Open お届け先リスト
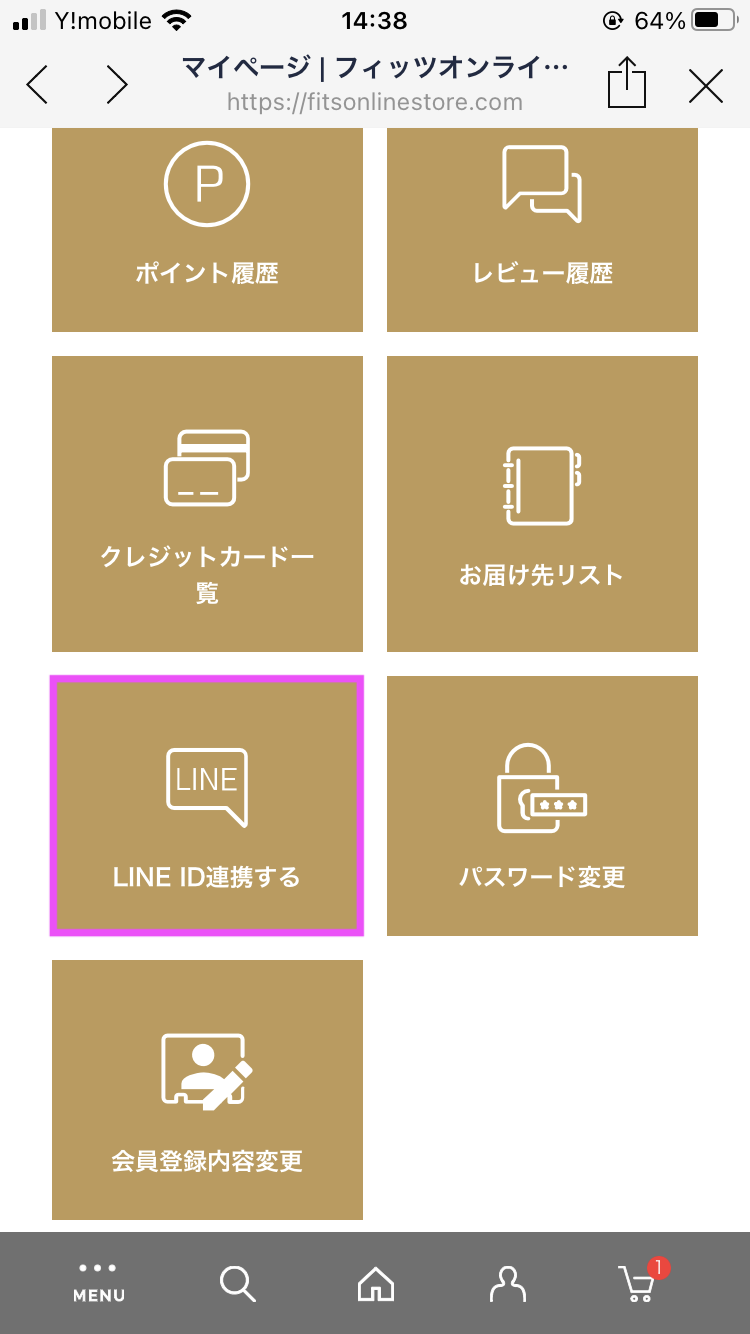 [x=542, y=503]
